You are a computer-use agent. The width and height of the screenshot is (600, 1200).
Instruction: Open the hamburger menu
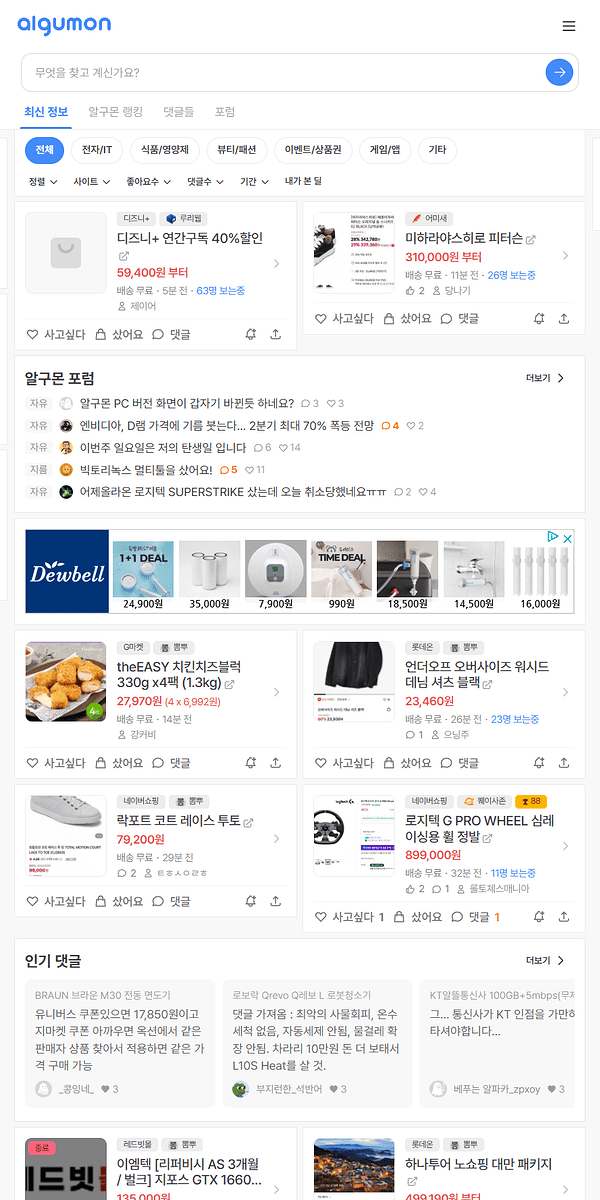(x=569, y=26)
